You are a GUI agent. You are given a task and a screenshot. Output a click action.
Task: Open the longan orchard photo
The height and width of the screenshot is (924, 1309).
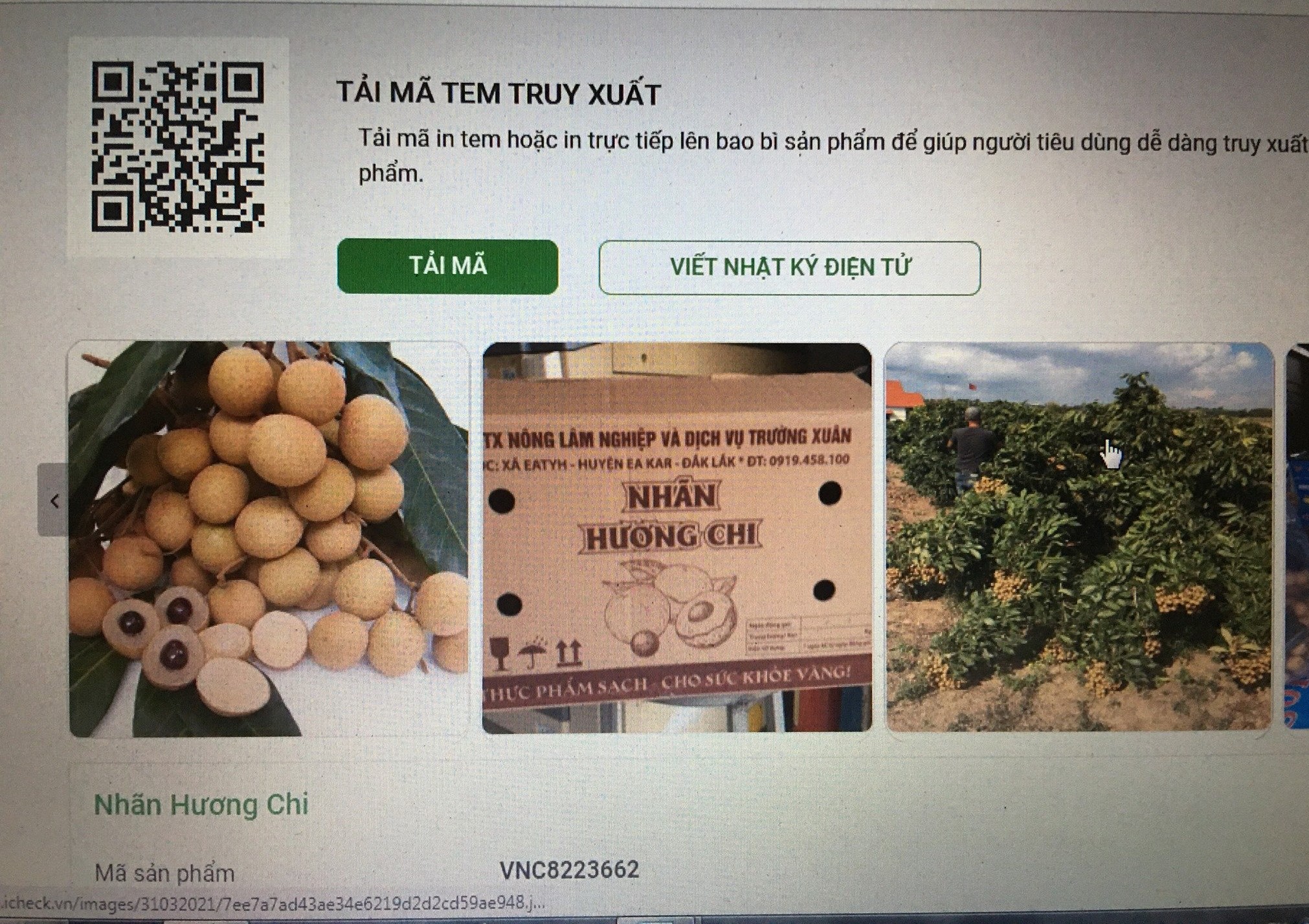click(x=1078, y=537)
